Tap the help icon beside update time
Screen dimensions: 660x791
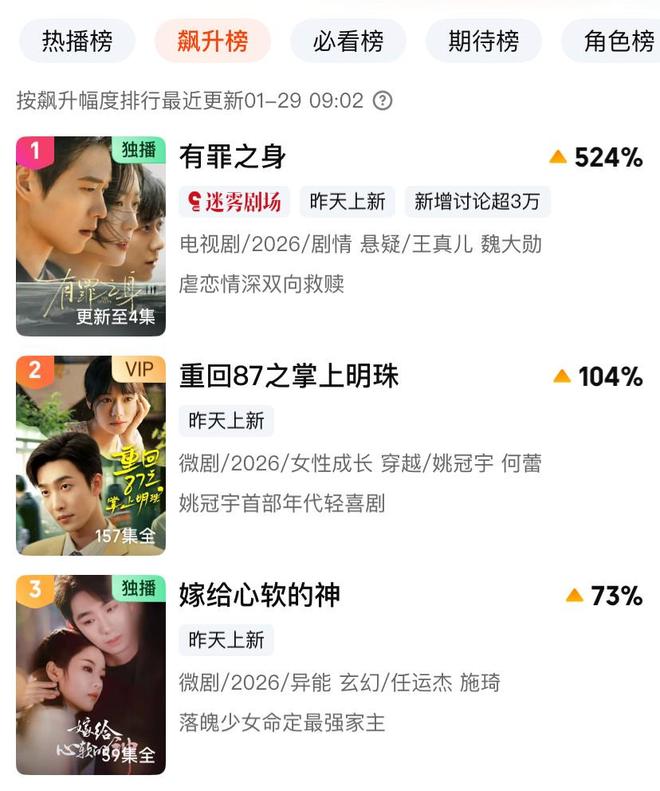[382, 101]
